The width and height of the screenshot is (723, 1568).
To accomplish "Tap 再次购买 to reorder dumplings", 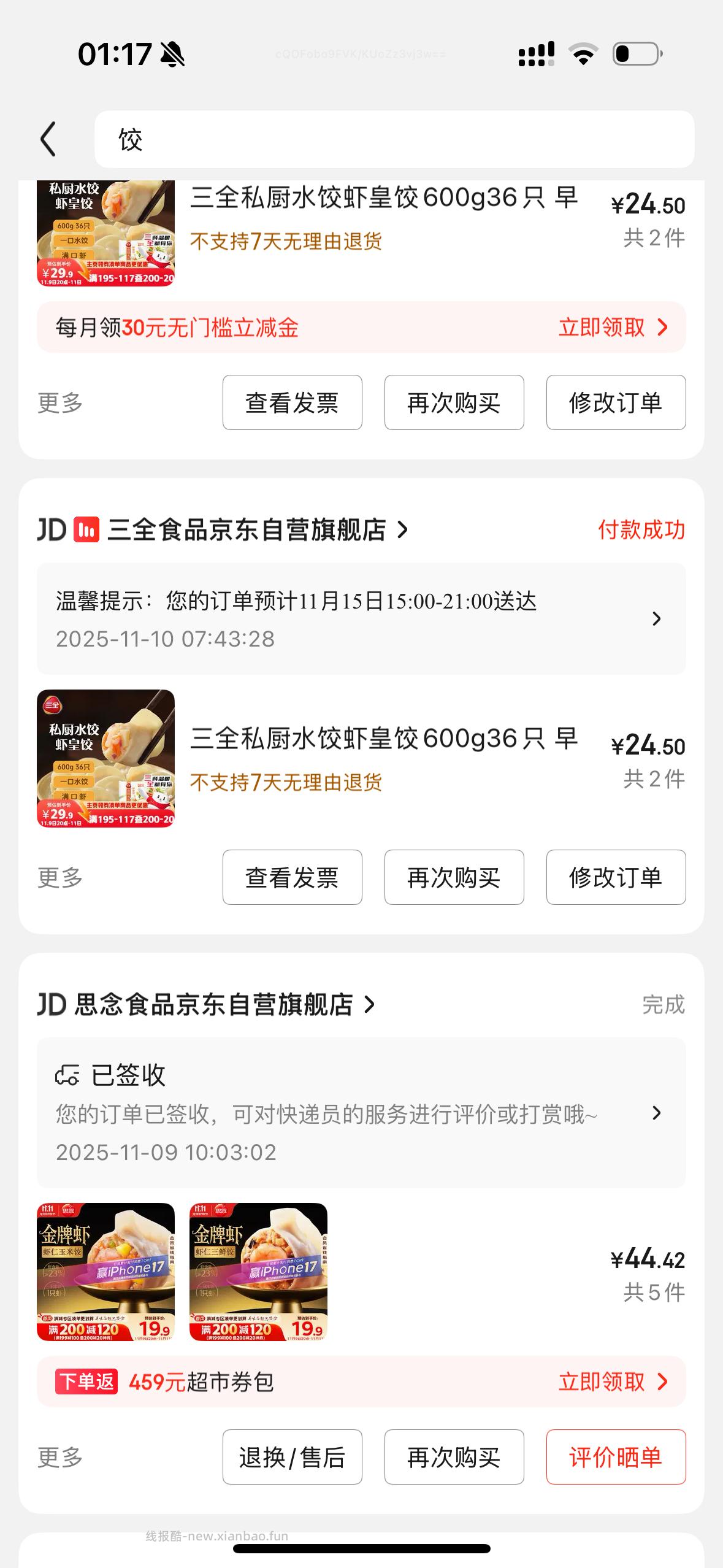I will (x=454, y=877).
